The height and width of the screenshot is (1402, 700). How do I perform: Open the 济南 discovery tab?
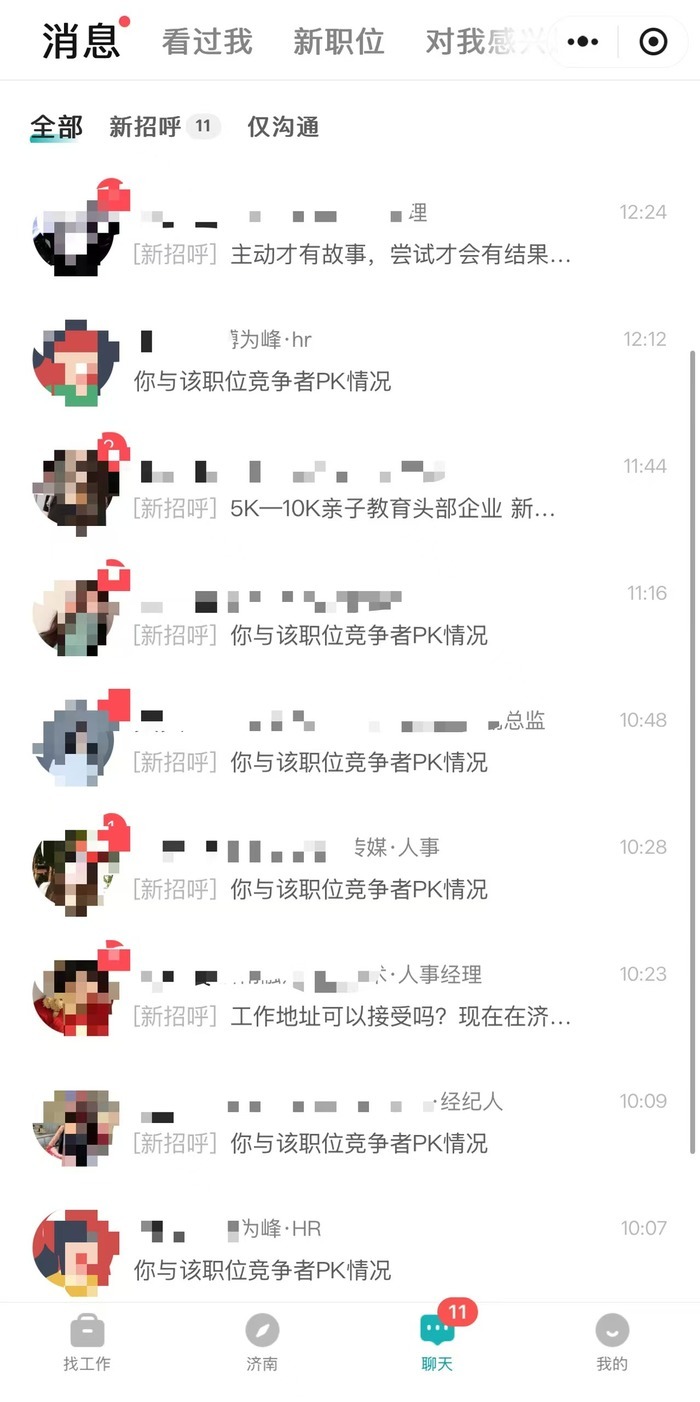262,1342
